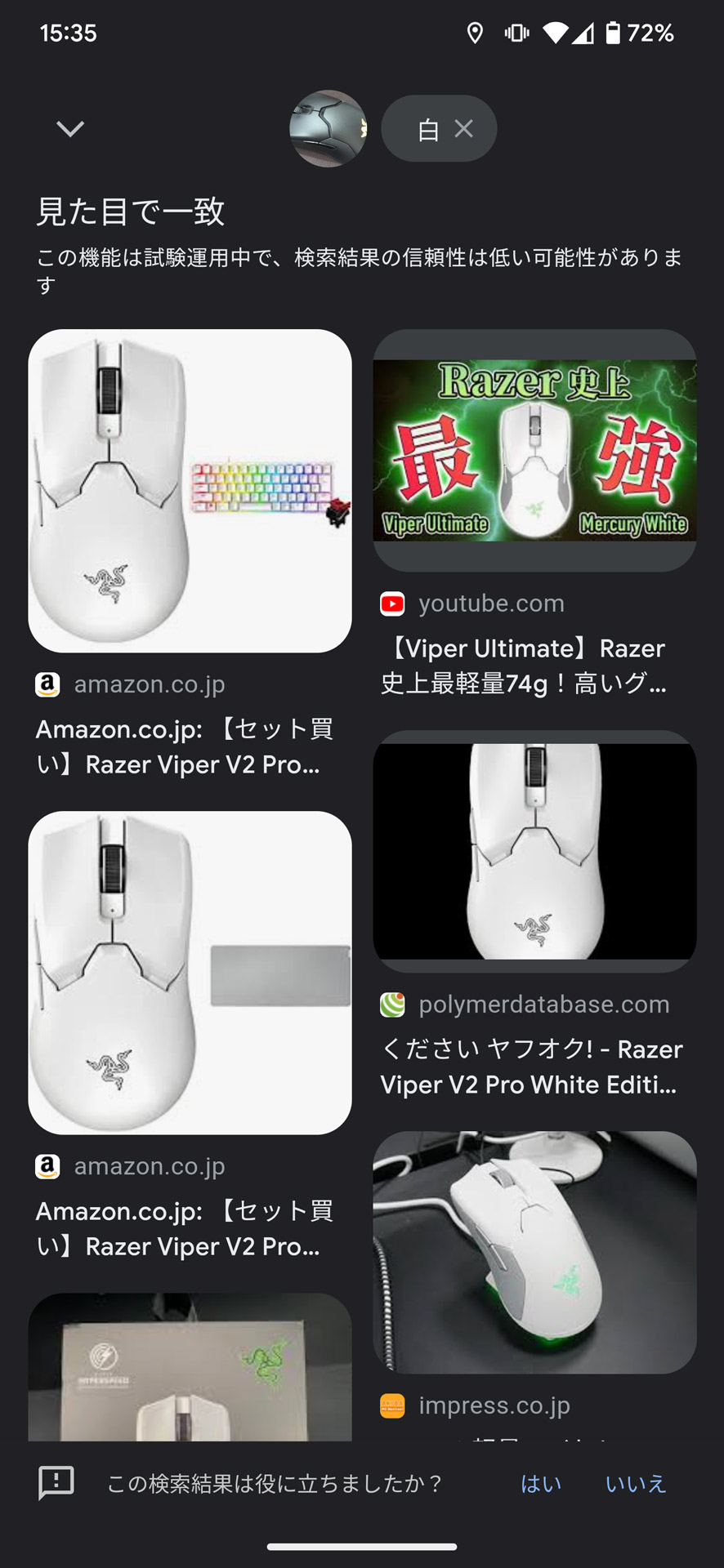
Task: Answer いいえ to the feedback question
Action: 636,1483
